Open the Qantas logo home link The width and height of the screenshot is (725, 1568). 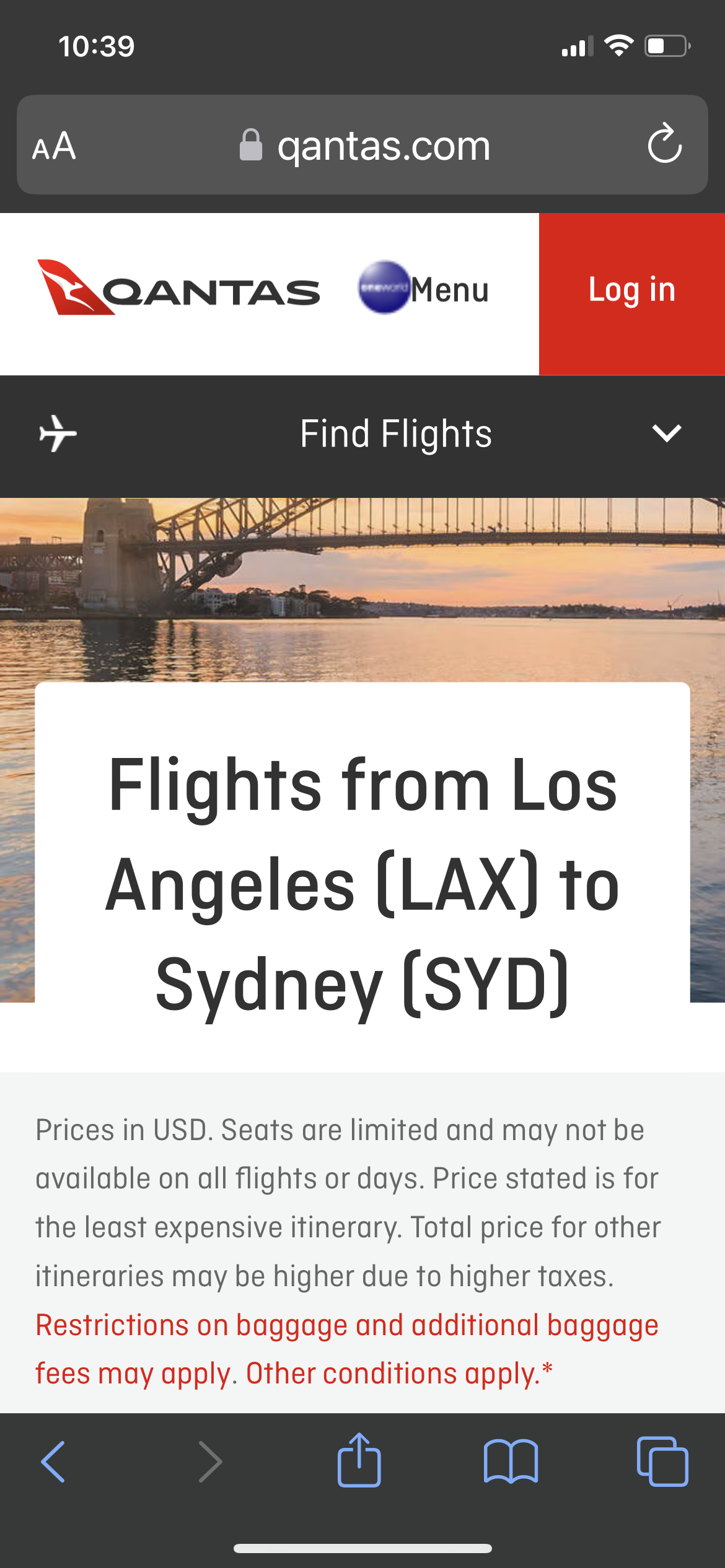tap(178, 289)
